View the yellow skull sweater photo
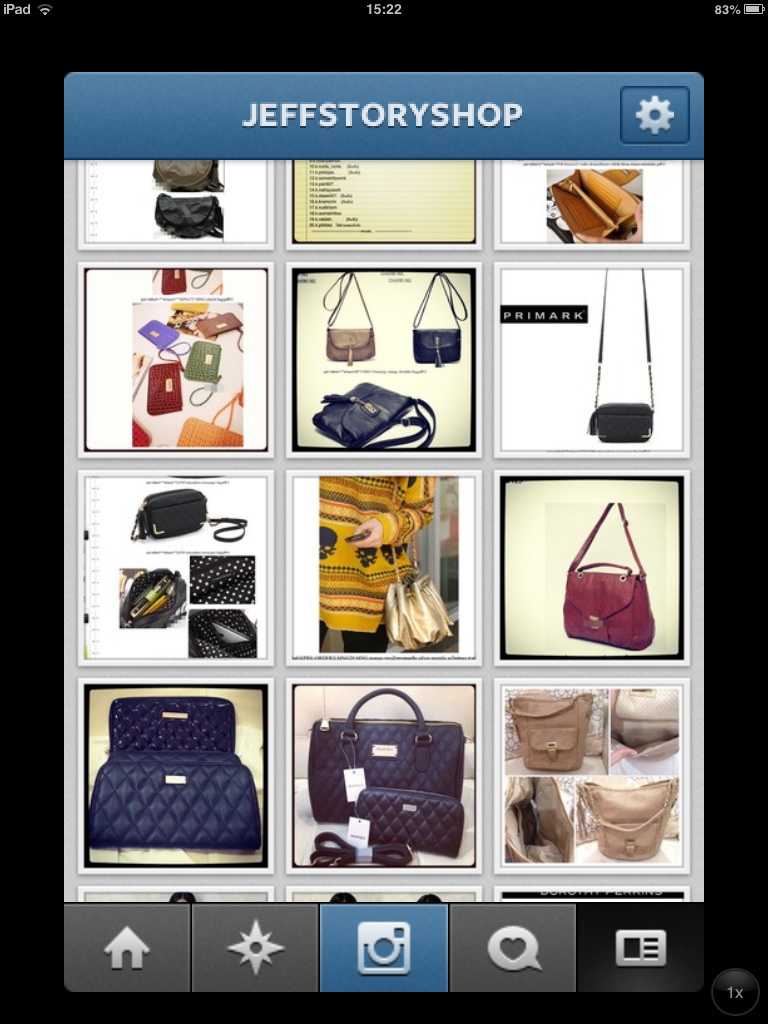This screenshot has width=768, height=1024. [384, 567]
